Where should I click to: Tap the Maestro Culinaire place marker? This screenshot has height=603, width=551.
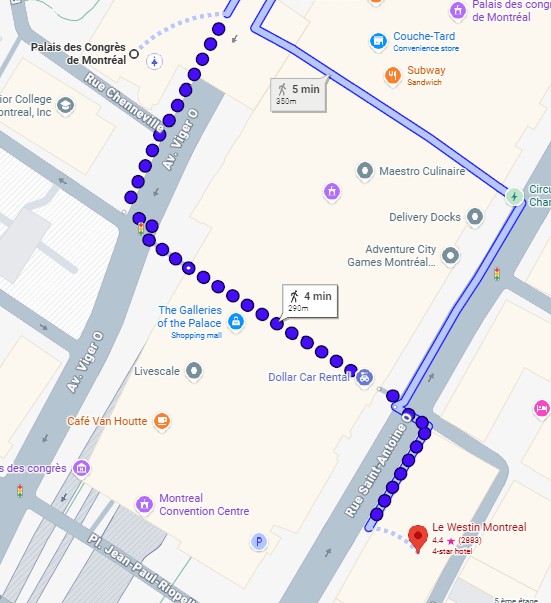(365, 170)
